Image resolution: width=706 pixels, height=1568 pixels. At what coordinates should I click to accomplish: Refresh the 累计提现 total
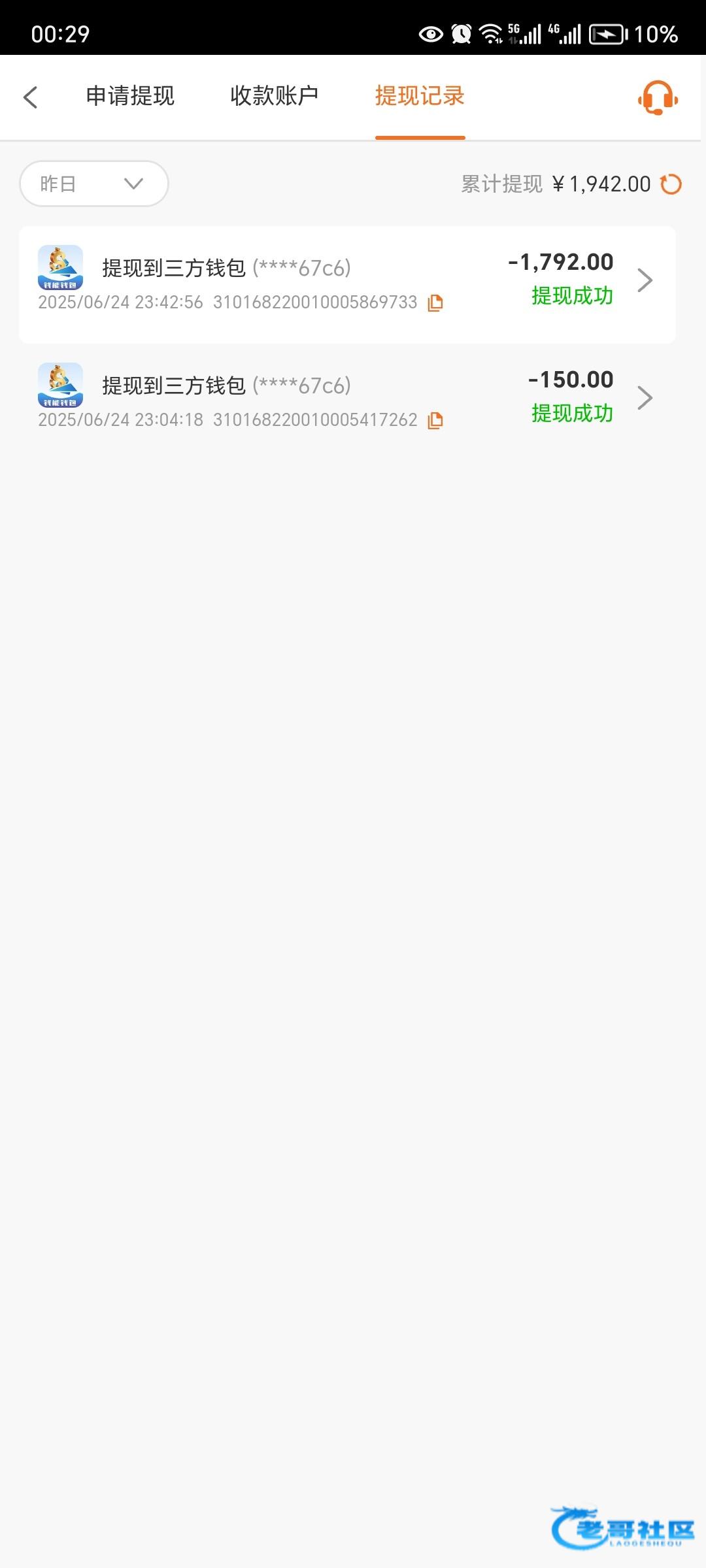tap(671, 184)
